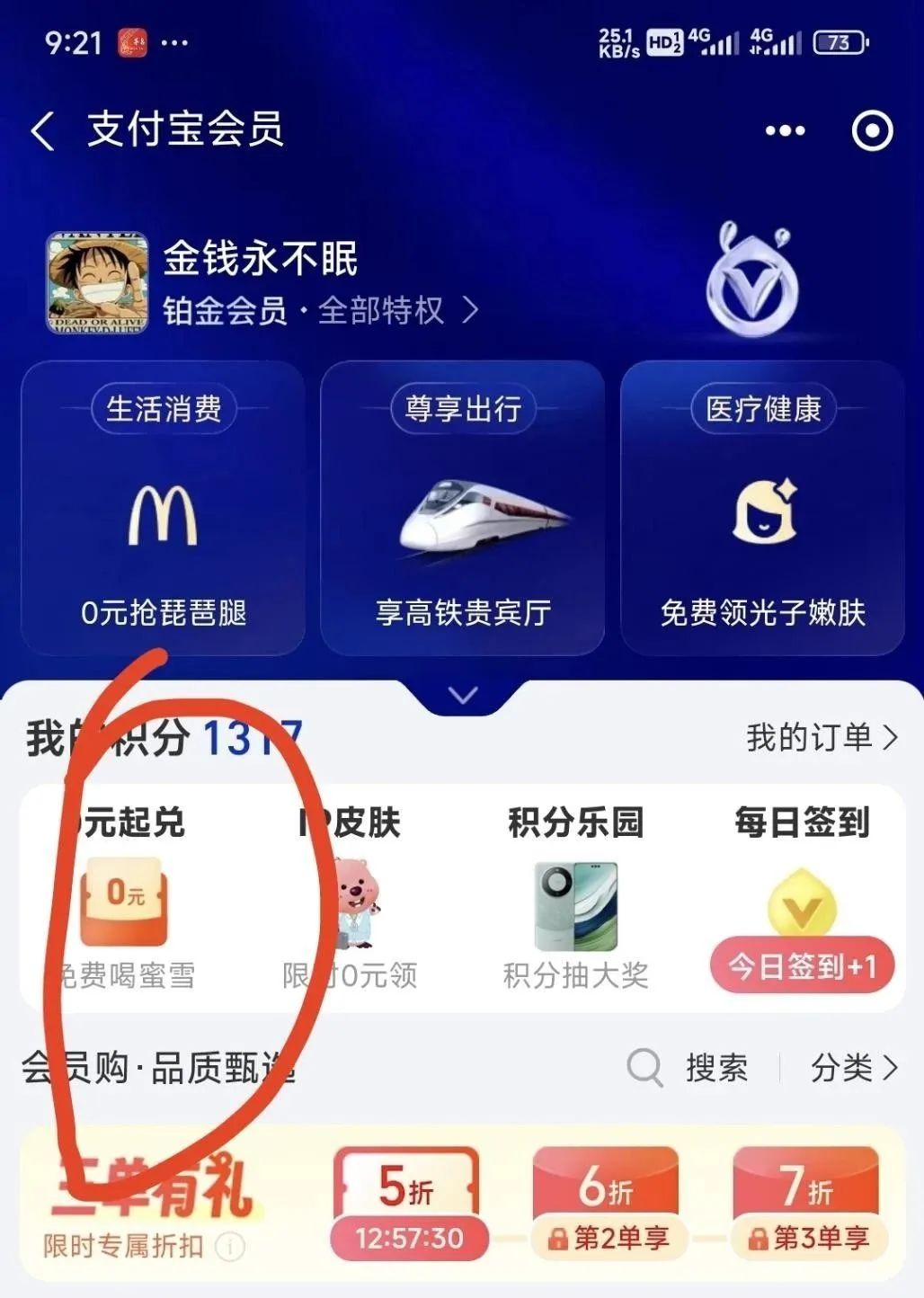Open 积分乐园 积分抽大奖

(575, 901)
